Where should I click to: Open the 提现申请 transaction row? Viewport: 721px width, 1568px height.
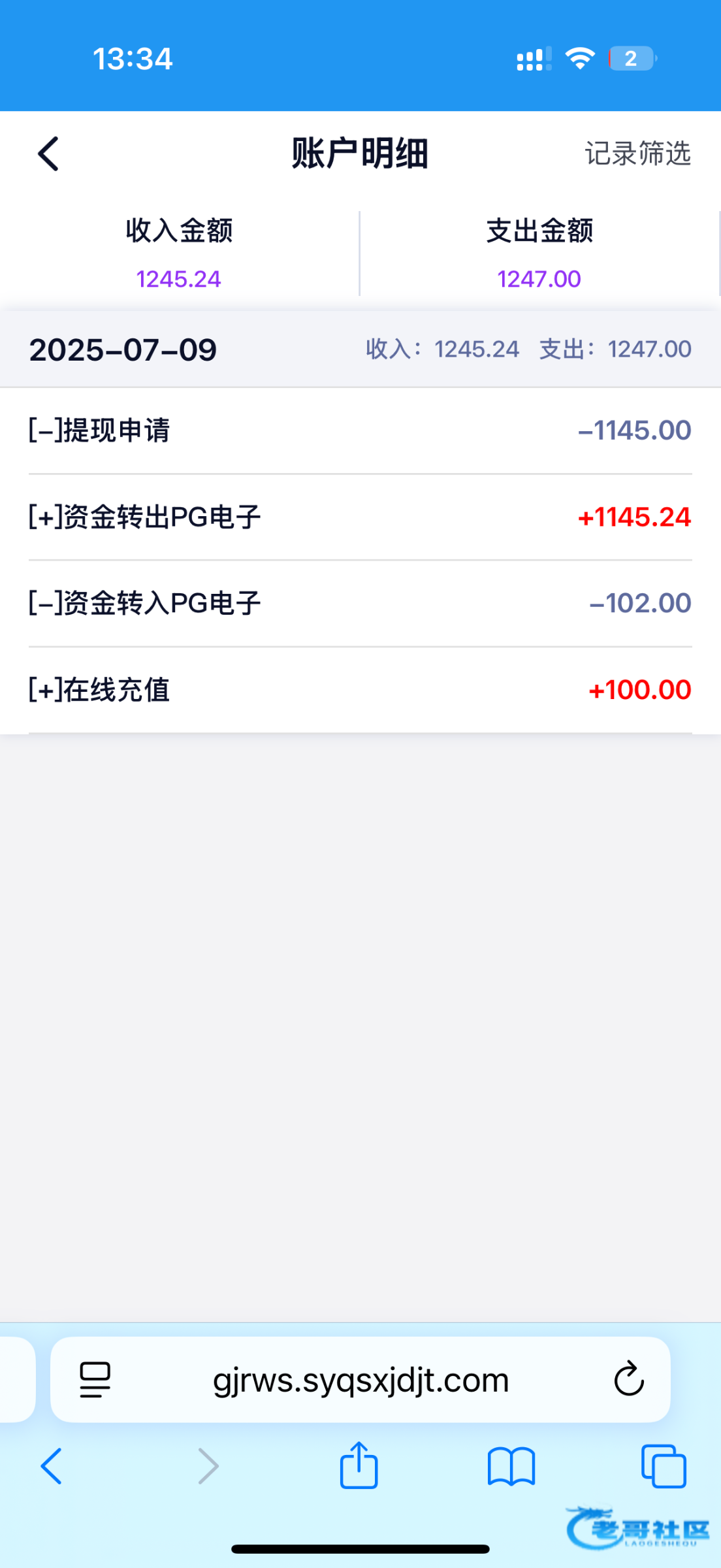click(x=360, y=431)
